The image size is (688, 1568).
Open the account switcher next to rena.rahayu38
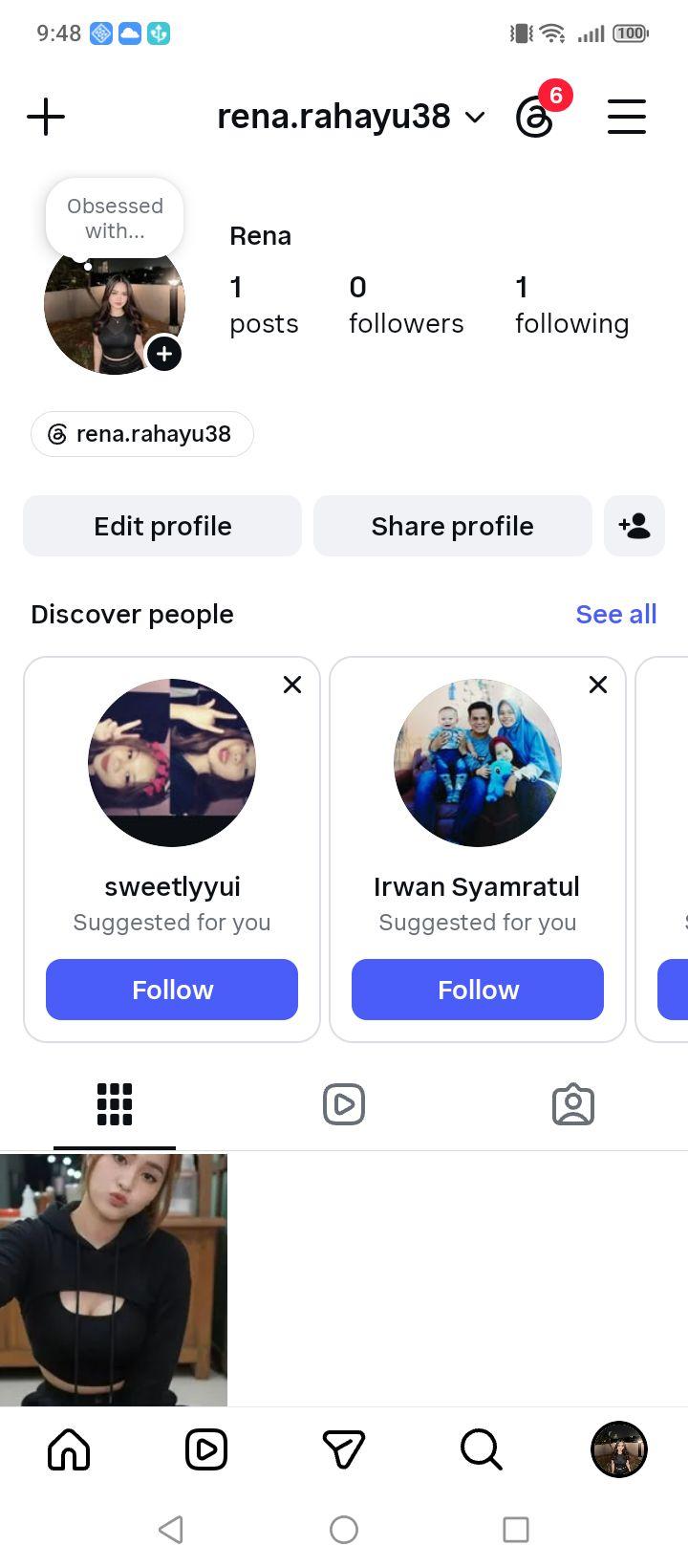475,118
